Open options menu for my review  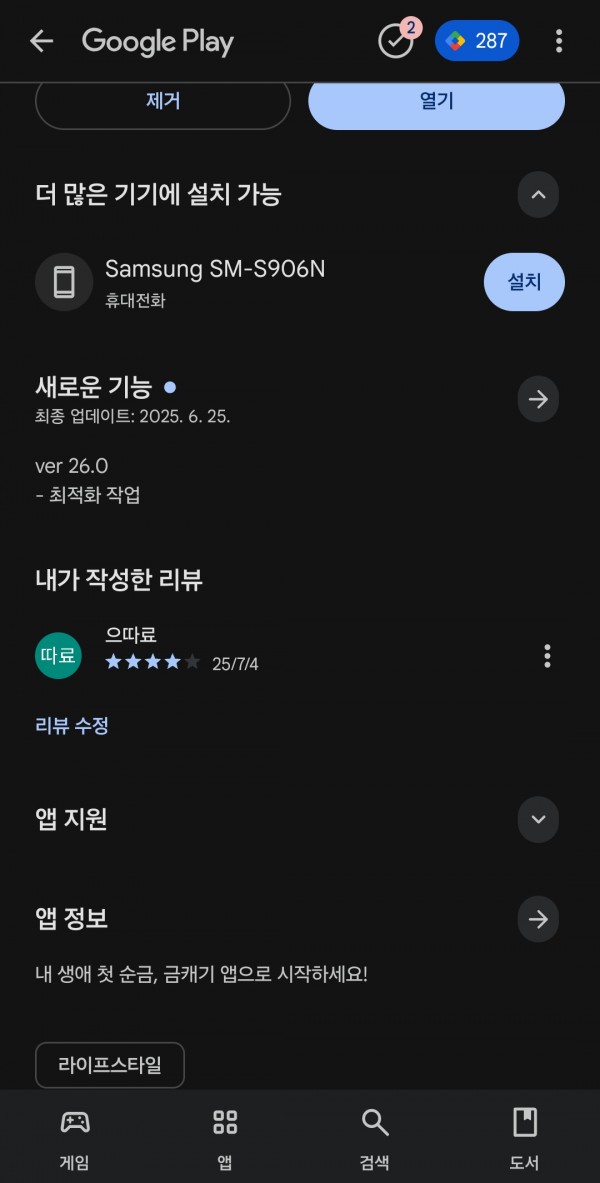click(x=547, y=656)
